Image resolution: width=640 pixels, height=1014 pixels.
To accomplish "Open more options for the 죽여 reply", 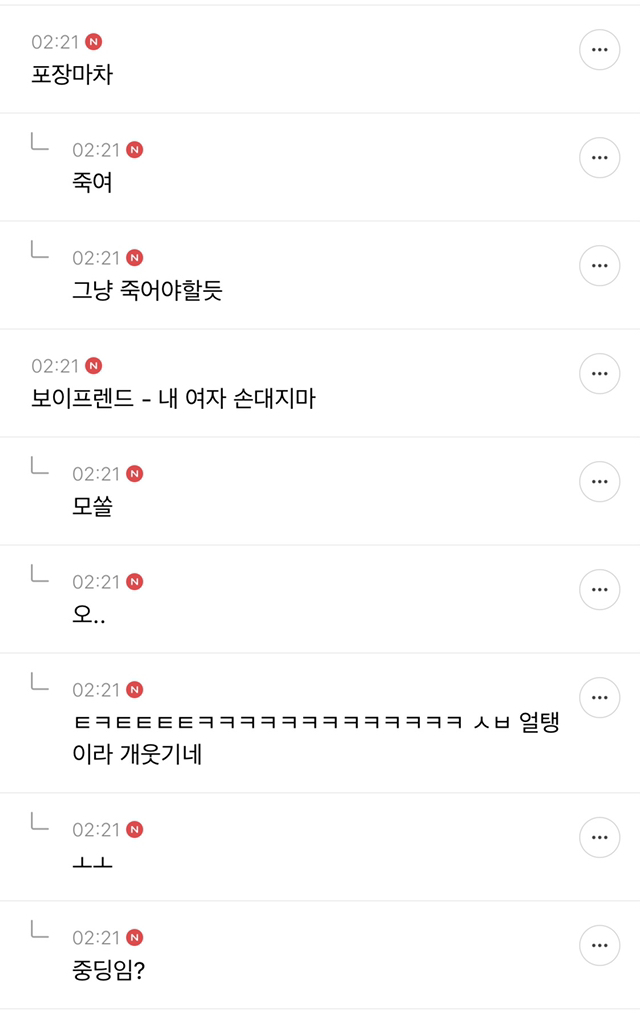I will click(599, 158).
